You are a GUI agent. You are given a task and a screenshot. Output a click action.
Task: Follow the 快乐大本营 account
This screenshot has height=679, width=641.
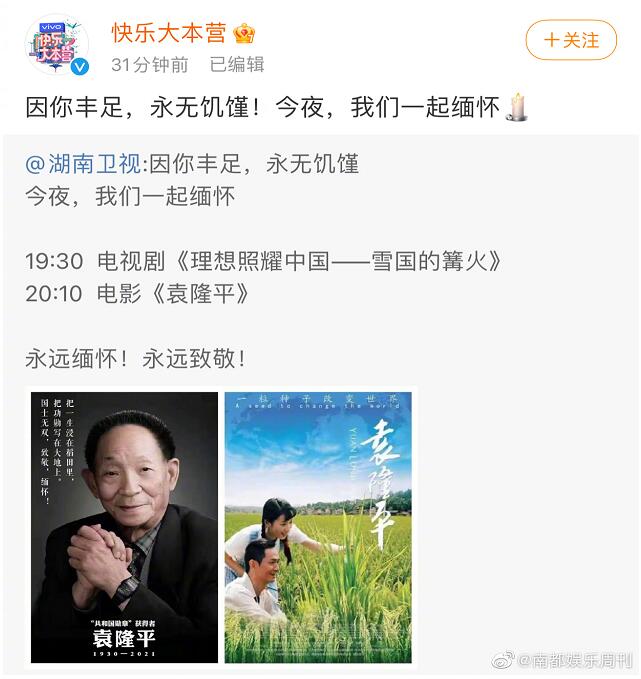572,40
